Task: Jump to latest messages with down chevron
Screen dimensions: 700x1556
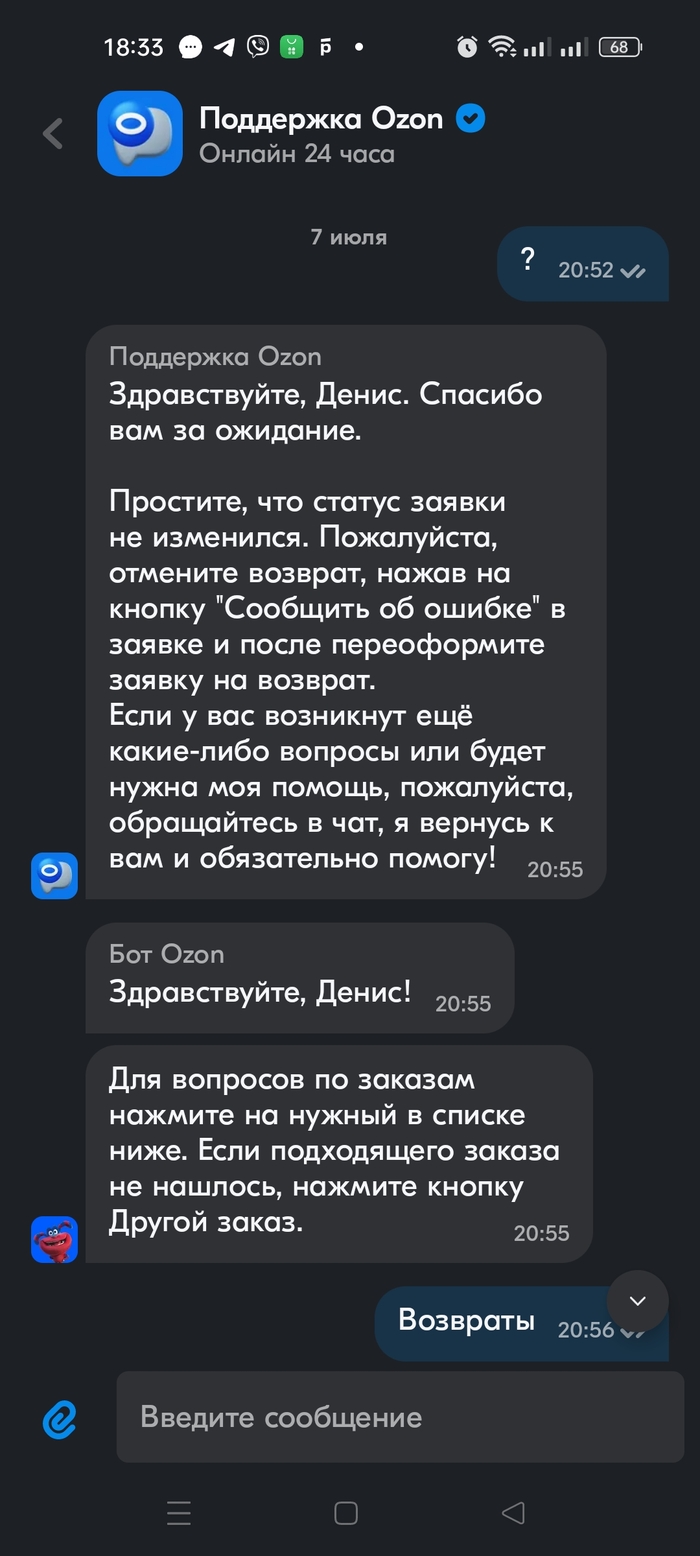Action: click(x=637, y=1301)
